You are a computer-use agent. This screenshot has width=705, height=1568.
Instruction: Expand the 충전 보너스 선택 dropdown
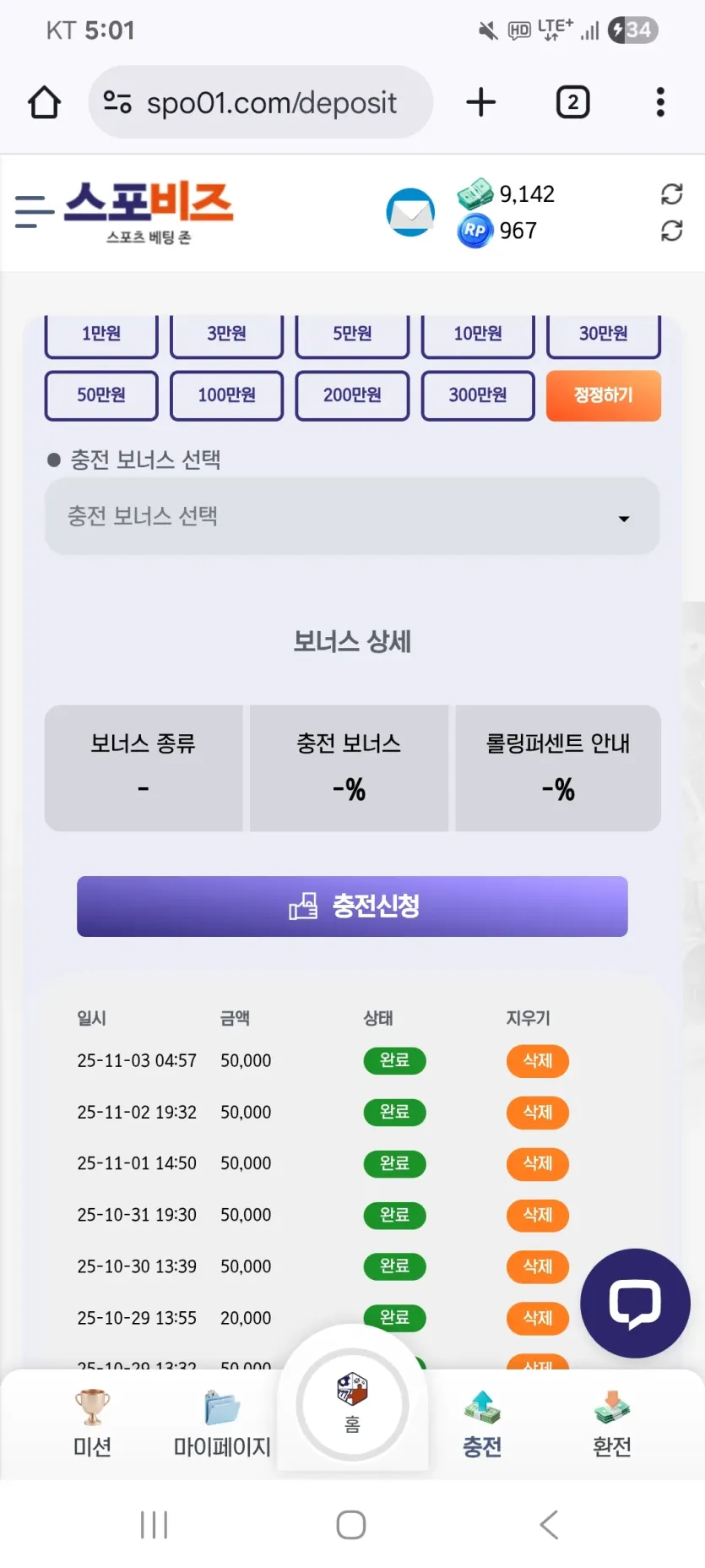pos(352,516)
